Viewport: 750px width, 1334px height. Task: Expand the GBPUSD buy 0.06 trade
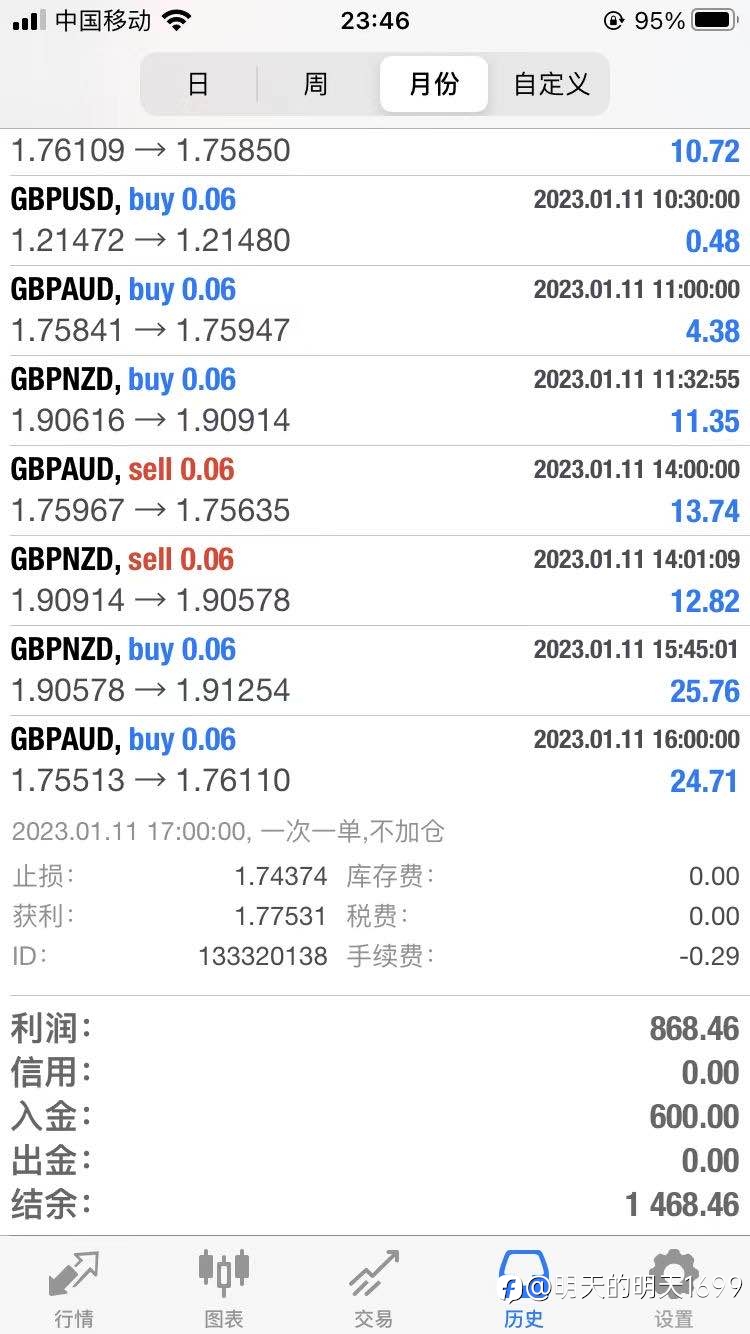375,221
